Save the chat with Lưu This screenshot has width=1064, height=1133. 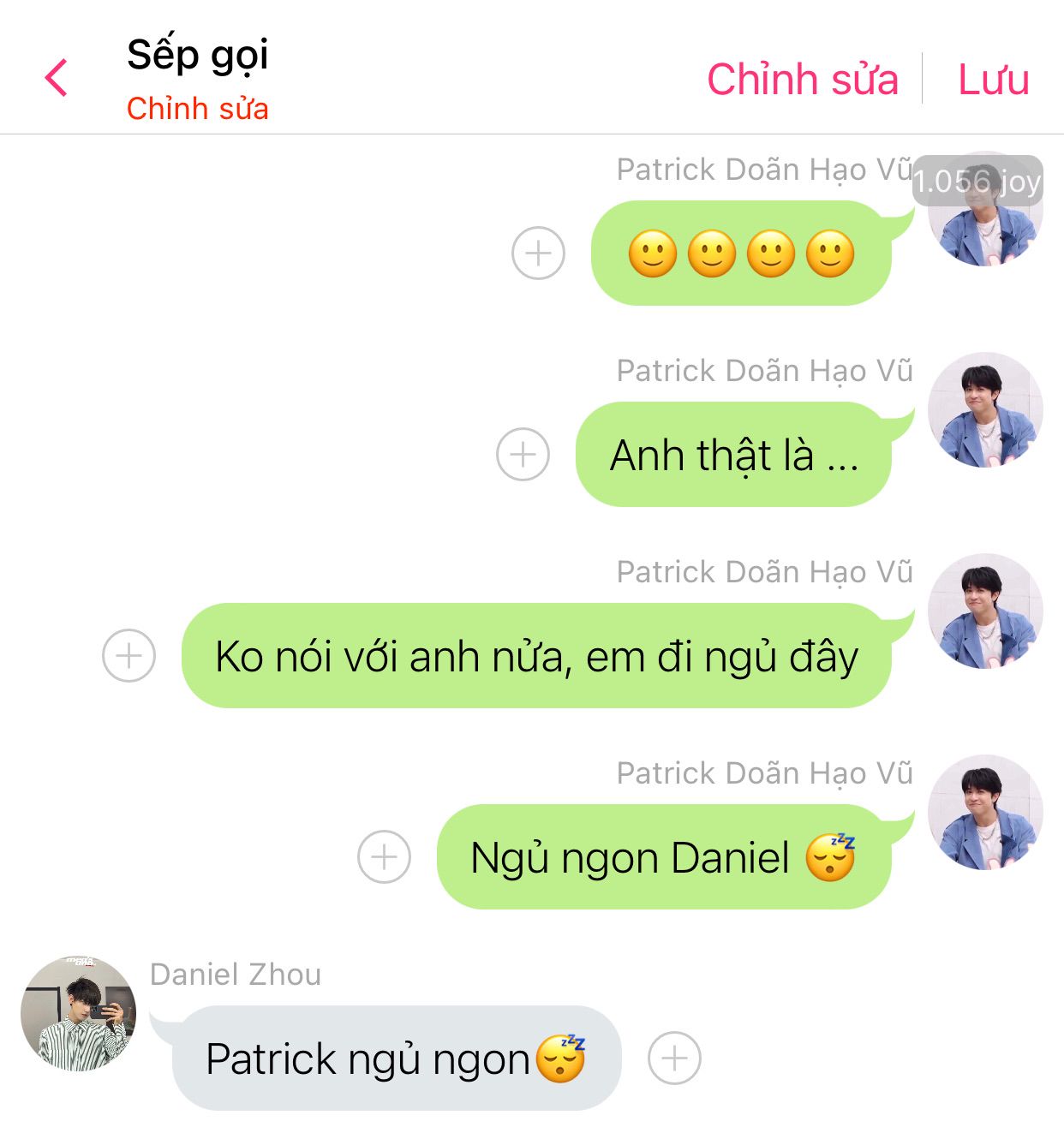(993, 80)
